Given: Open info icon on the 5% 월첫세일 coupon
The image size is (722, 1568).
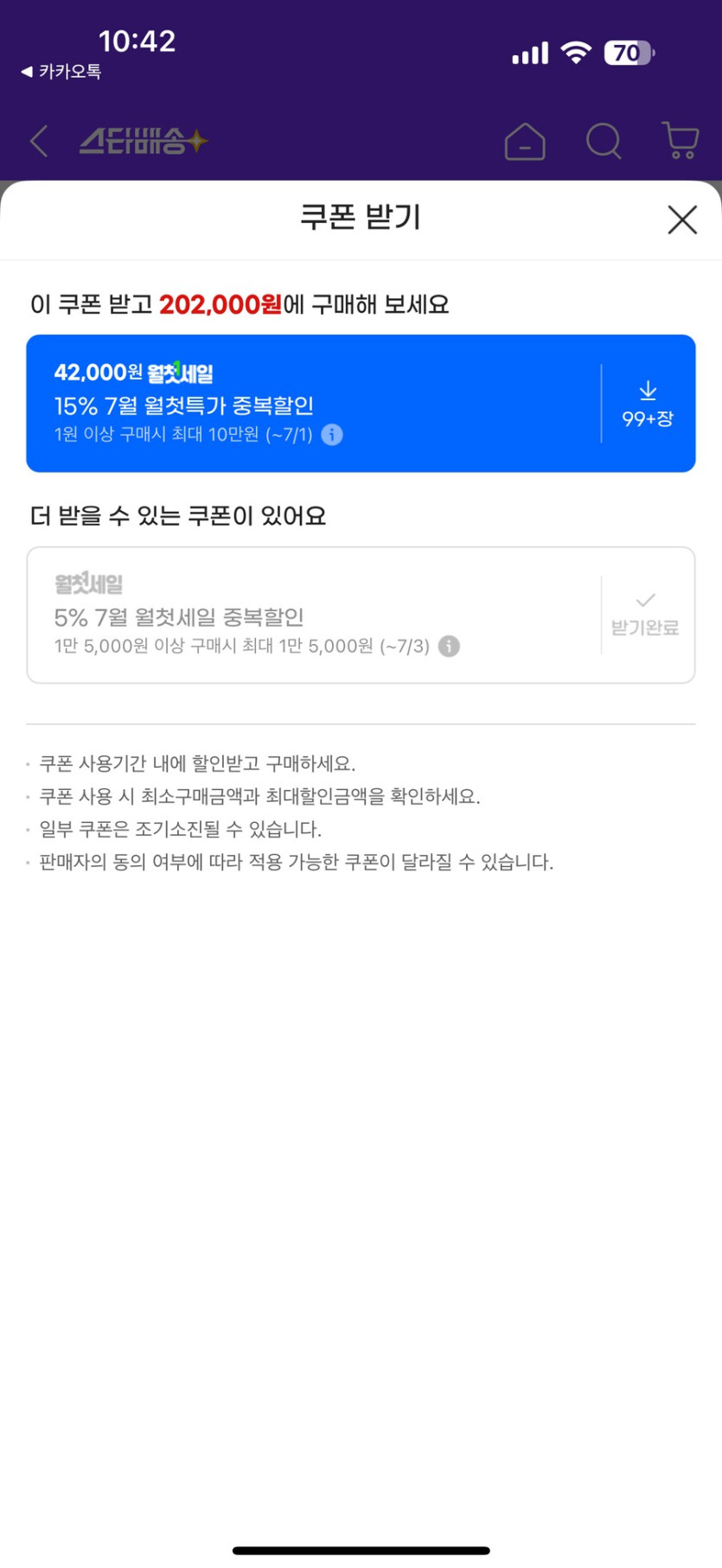Looking at the screenshot, I should (448, 646).
